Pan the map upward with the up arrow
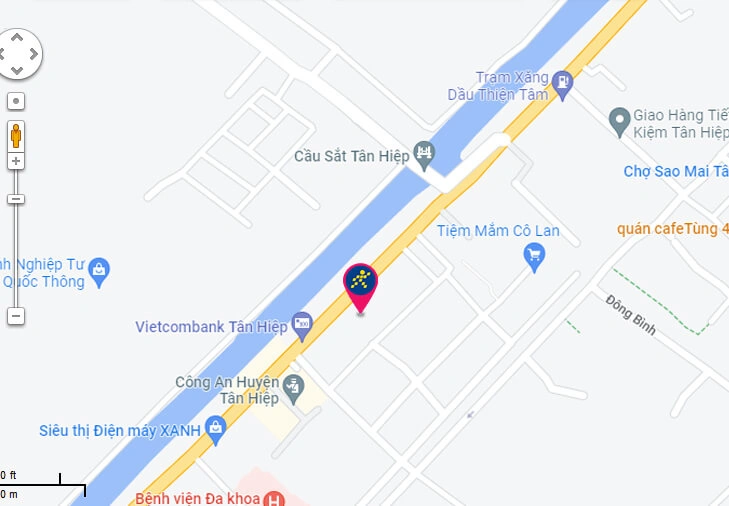 (x=17, y=37)
